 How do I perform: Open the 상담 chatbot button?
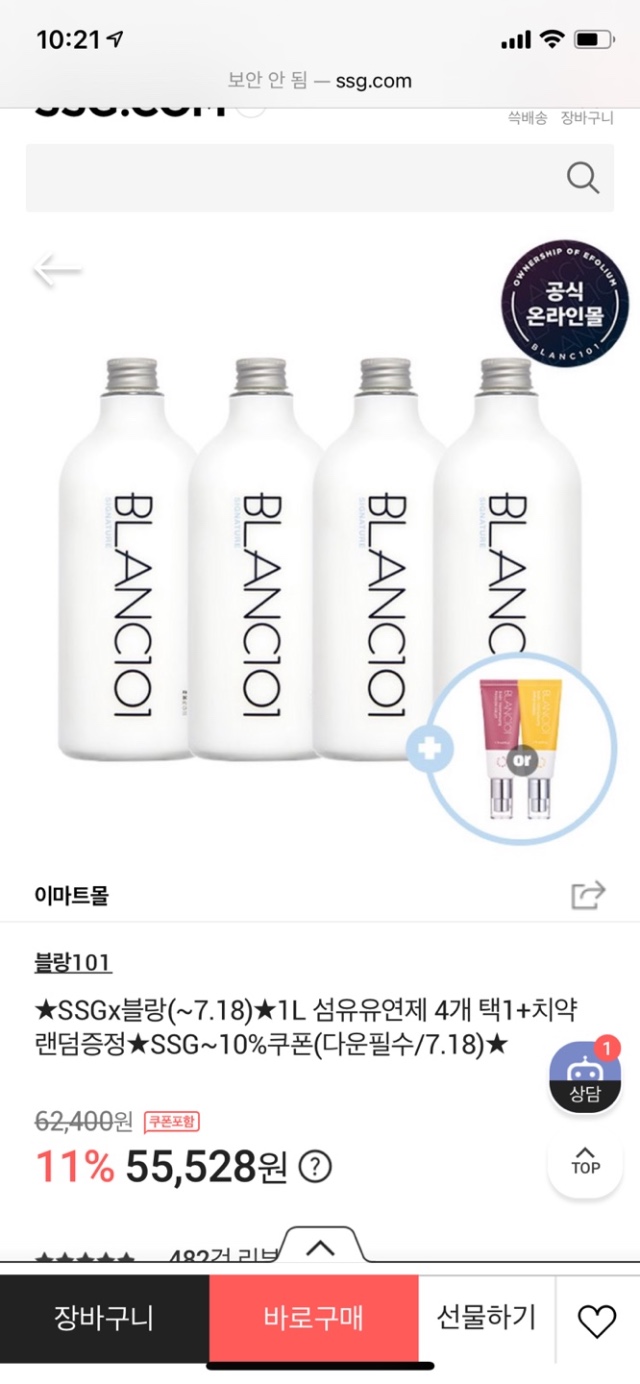(584, 1079)
